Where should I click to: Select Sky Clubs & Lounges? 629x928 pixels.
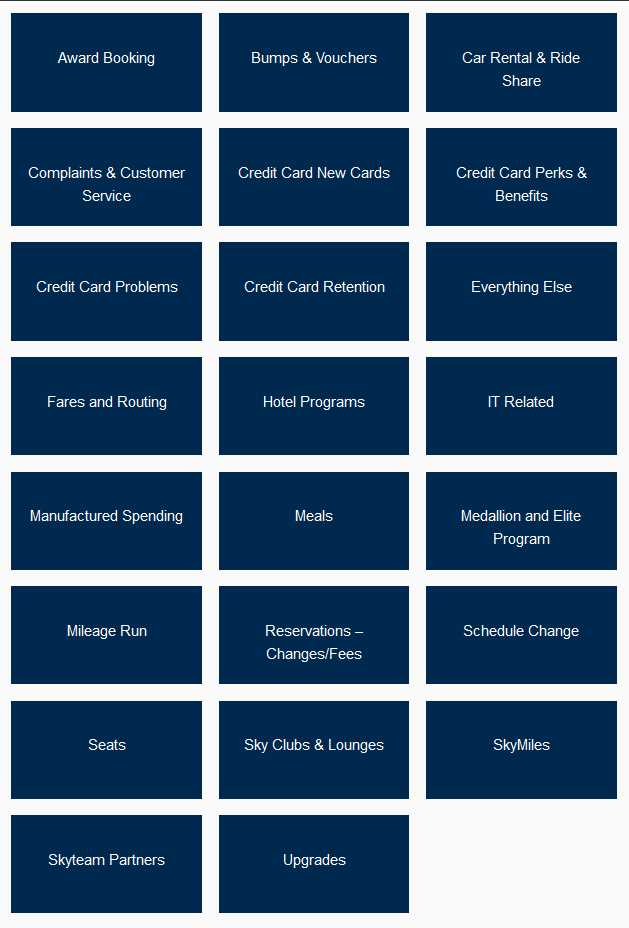[314, 749]
